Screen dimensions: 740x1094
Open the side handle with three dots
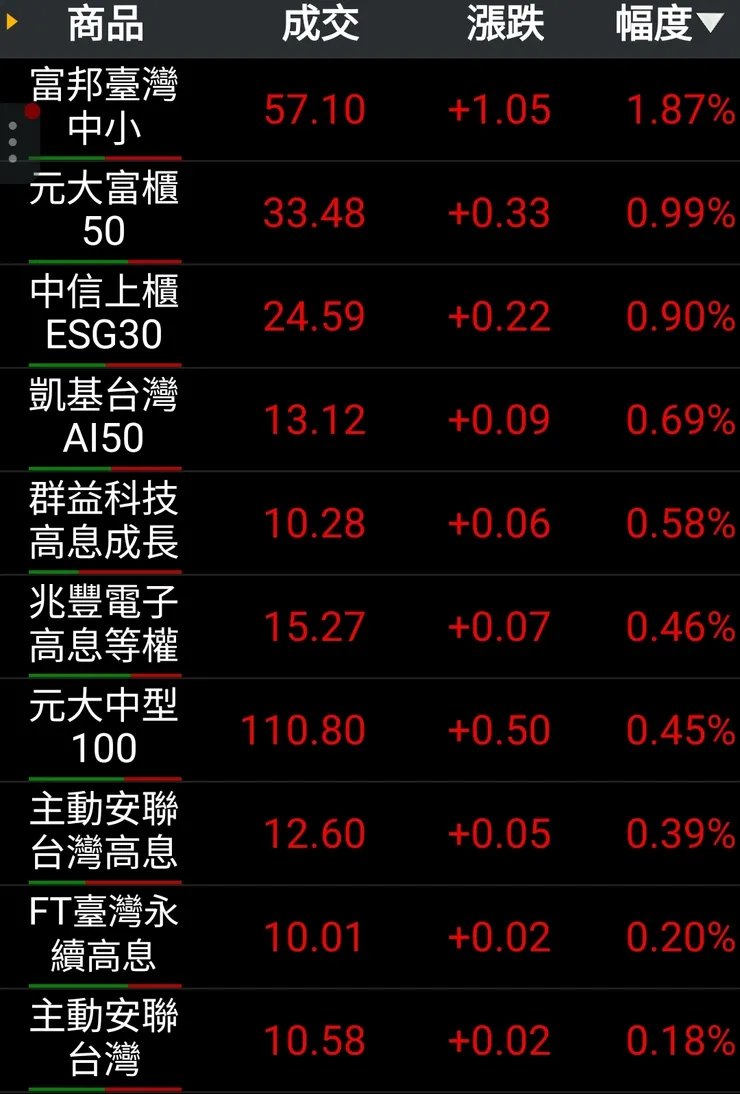(x=13, y=142)
